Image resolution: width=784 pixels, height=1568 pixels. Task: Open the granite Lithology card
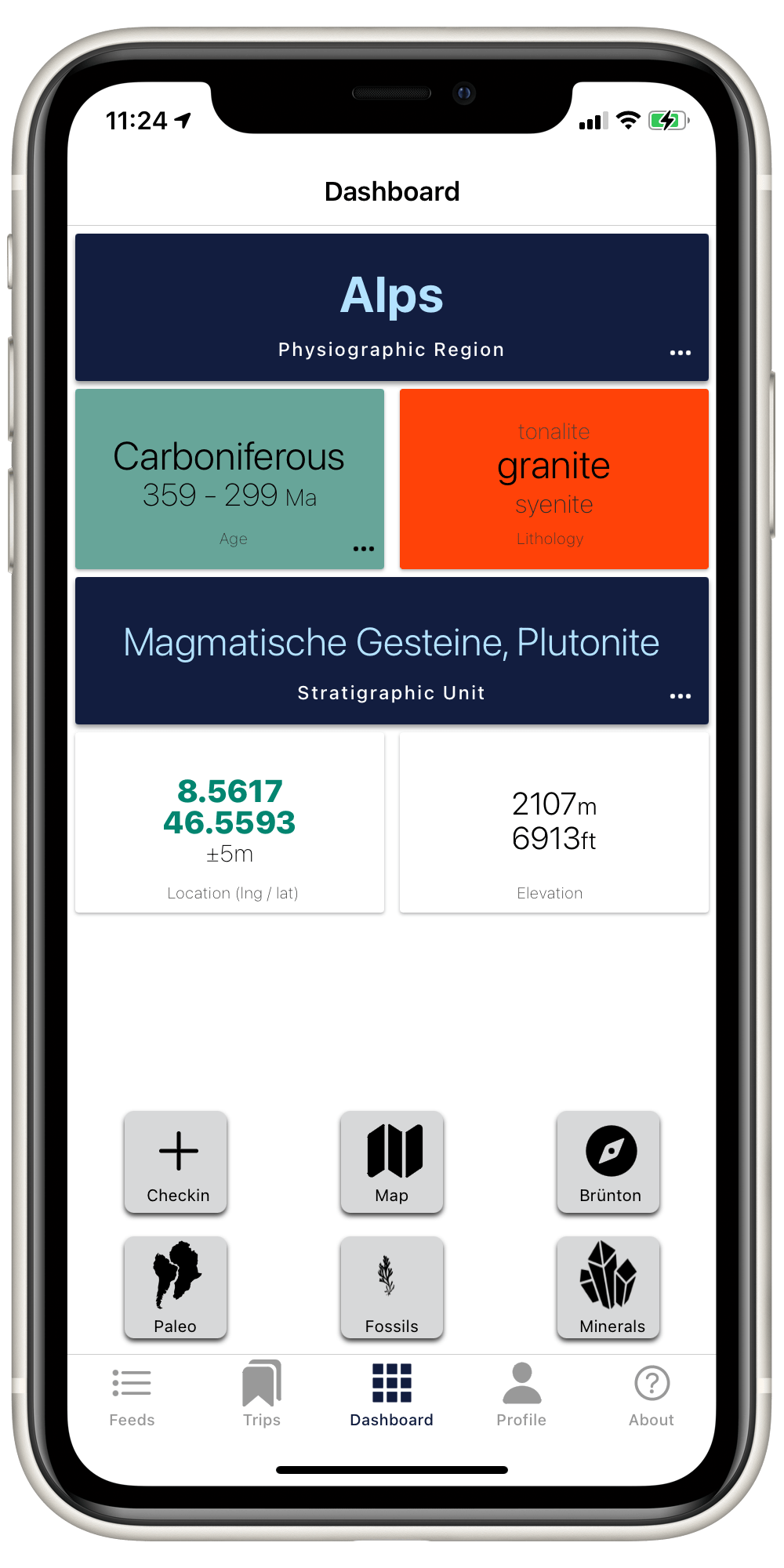(x=554, y=479)
